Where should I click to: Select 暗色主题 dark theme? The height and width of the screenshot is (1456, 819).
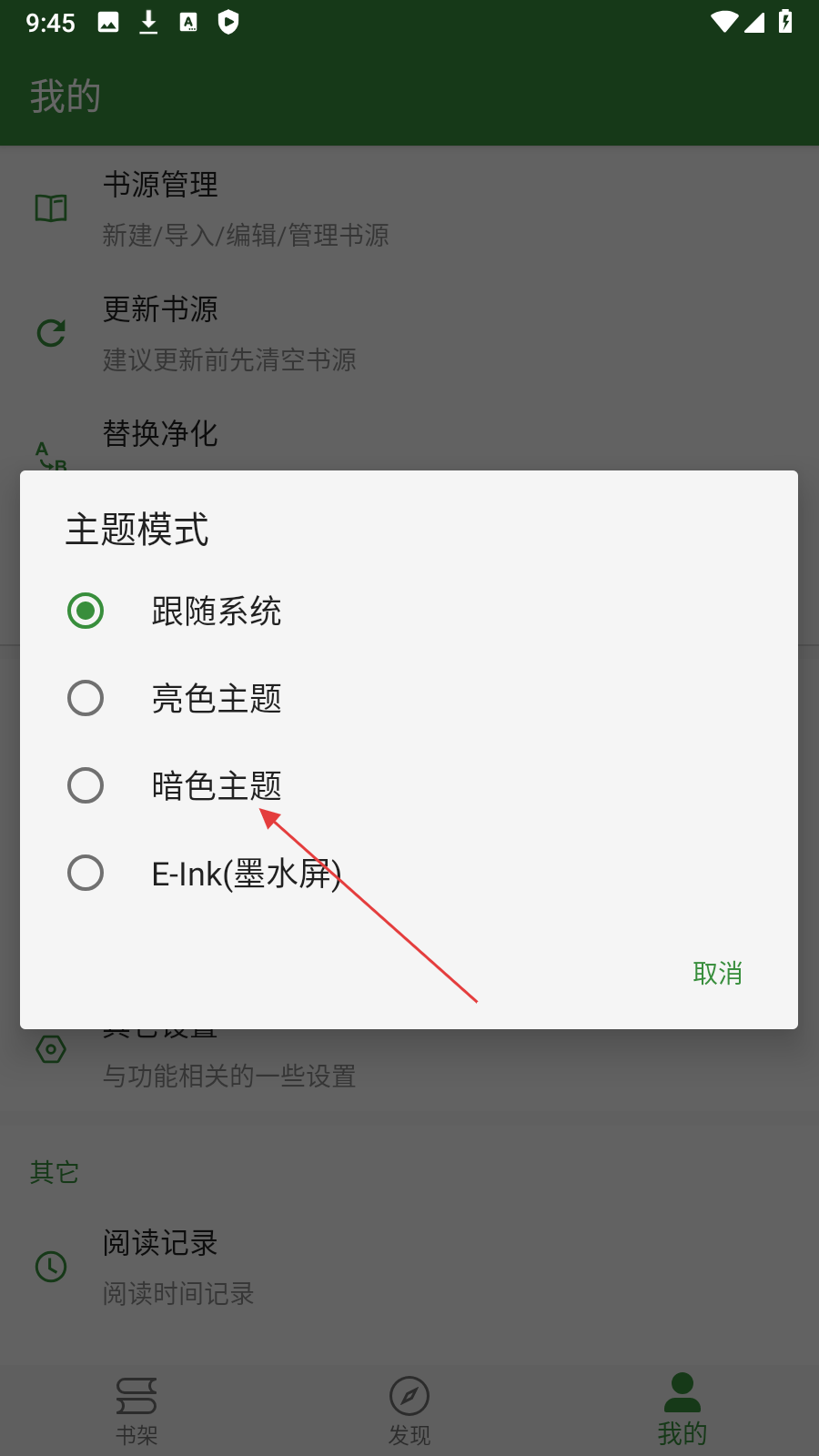point(216,786)
